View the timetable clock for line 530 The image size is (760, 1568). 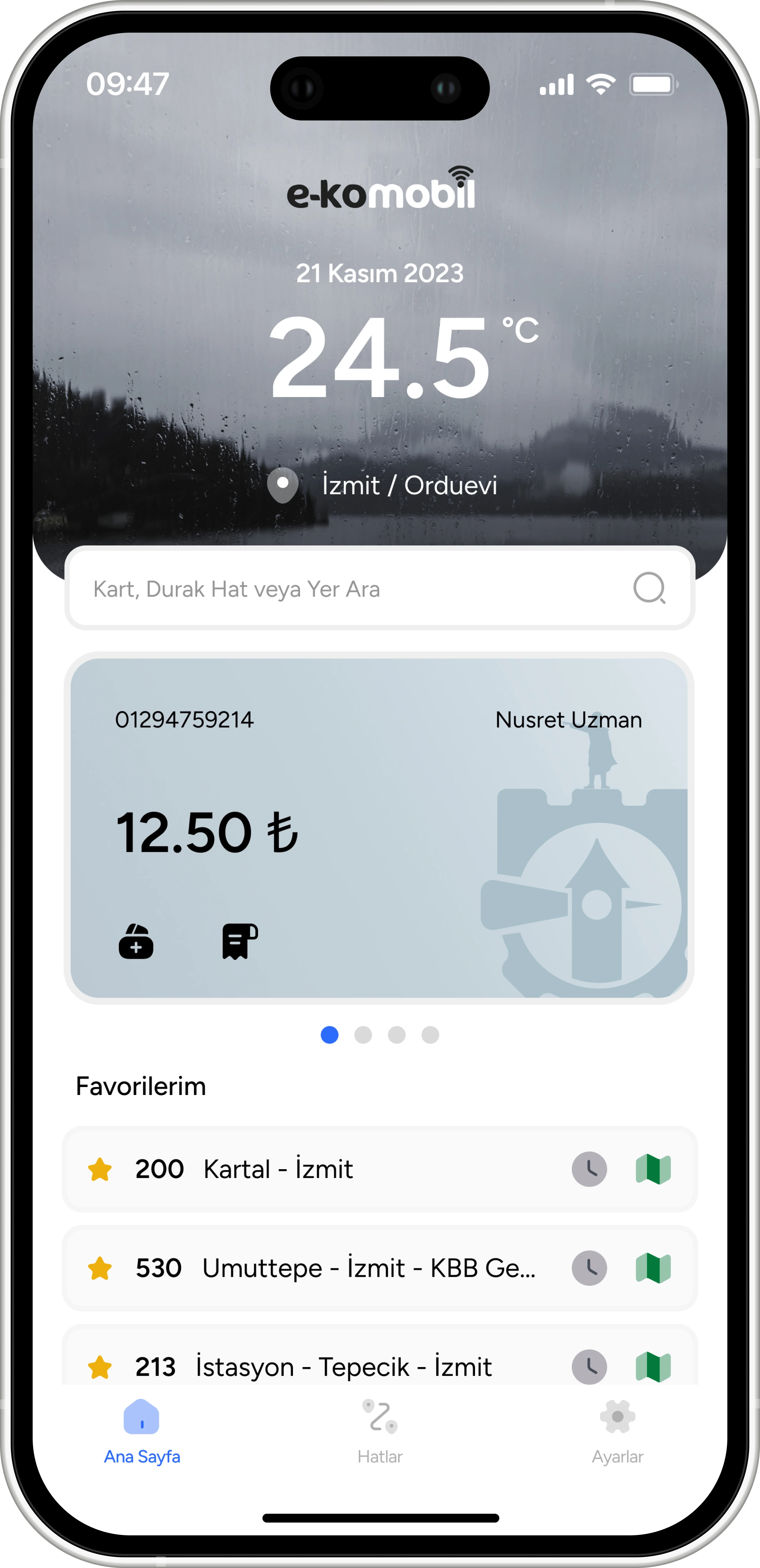tap(589, 1269)
